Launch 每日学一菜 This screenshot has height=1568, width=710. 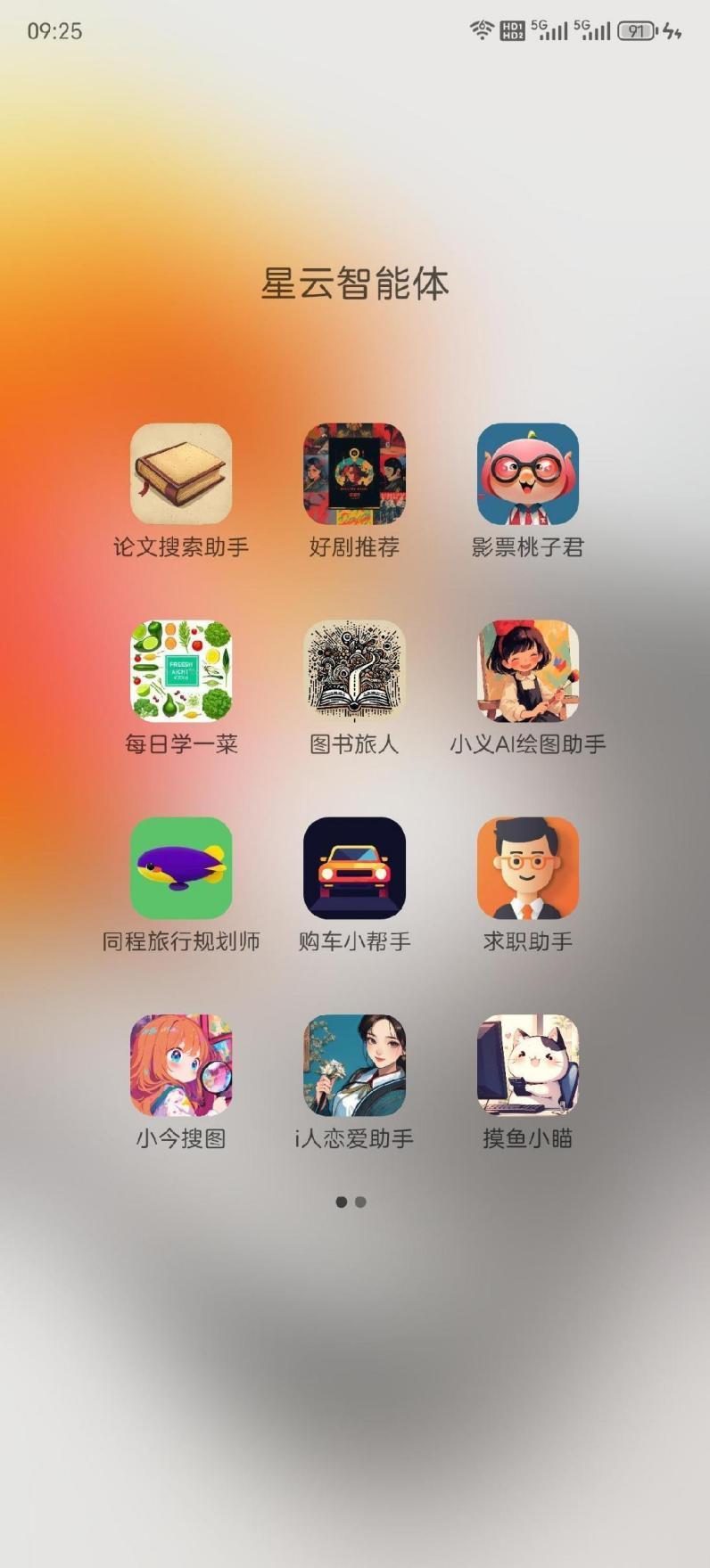tap(181, 670)
